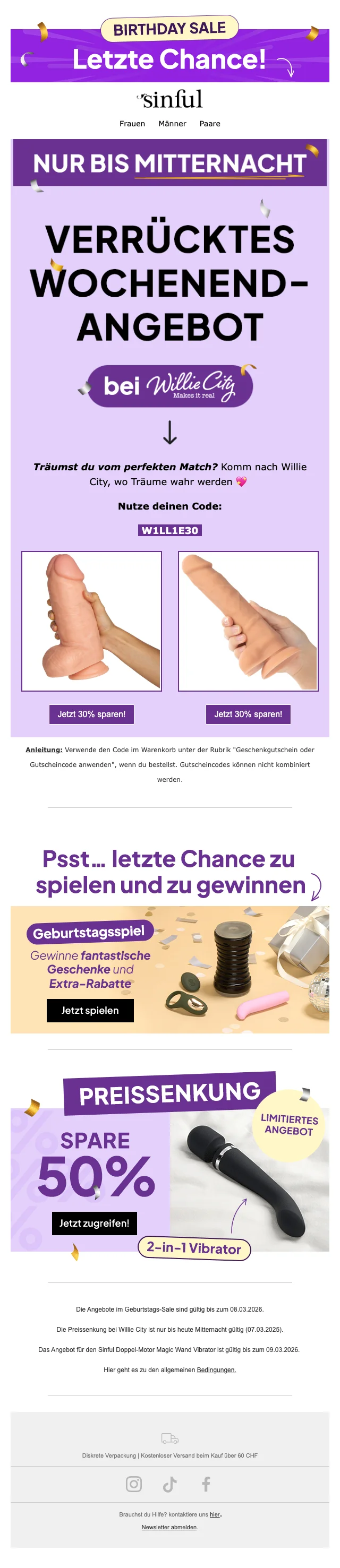The height and width of the screenshot is (1568, 340).
Task: Open the Instagram icon in the footer
Action: coord(133,1484)
